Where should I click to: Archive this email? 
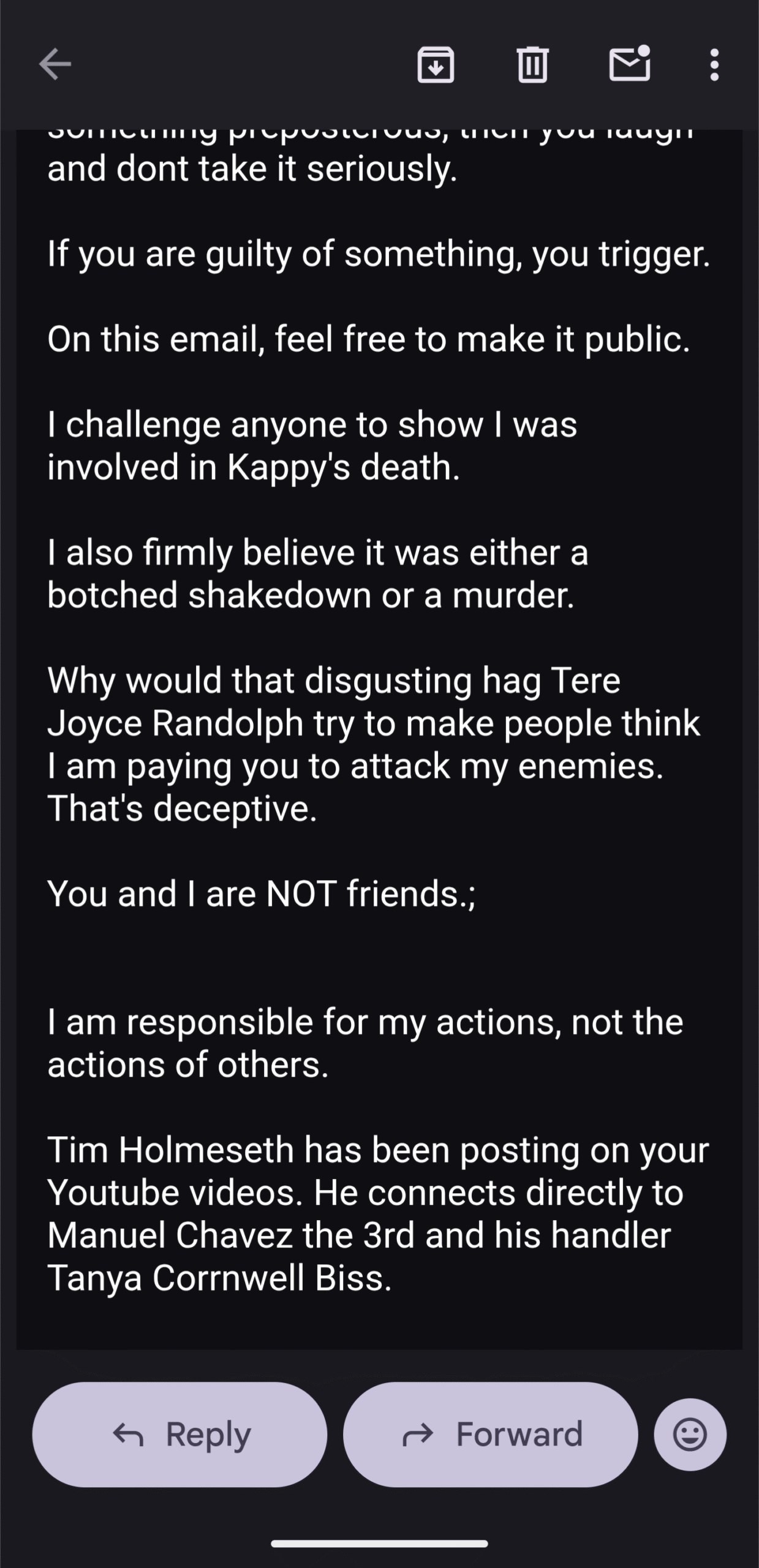436,64
